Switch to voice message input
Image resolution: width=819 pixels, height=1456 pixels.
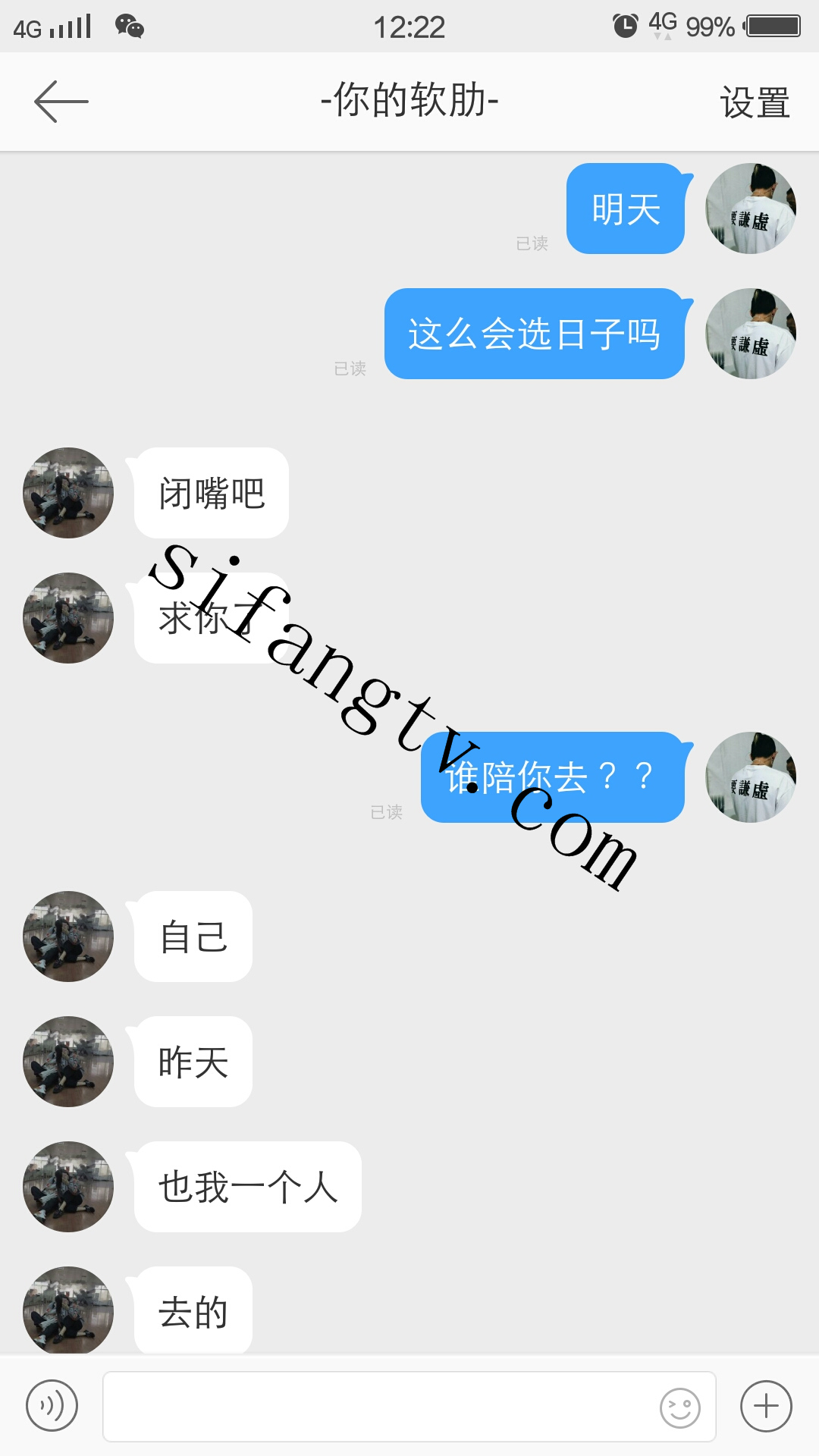click(52, 1406)
